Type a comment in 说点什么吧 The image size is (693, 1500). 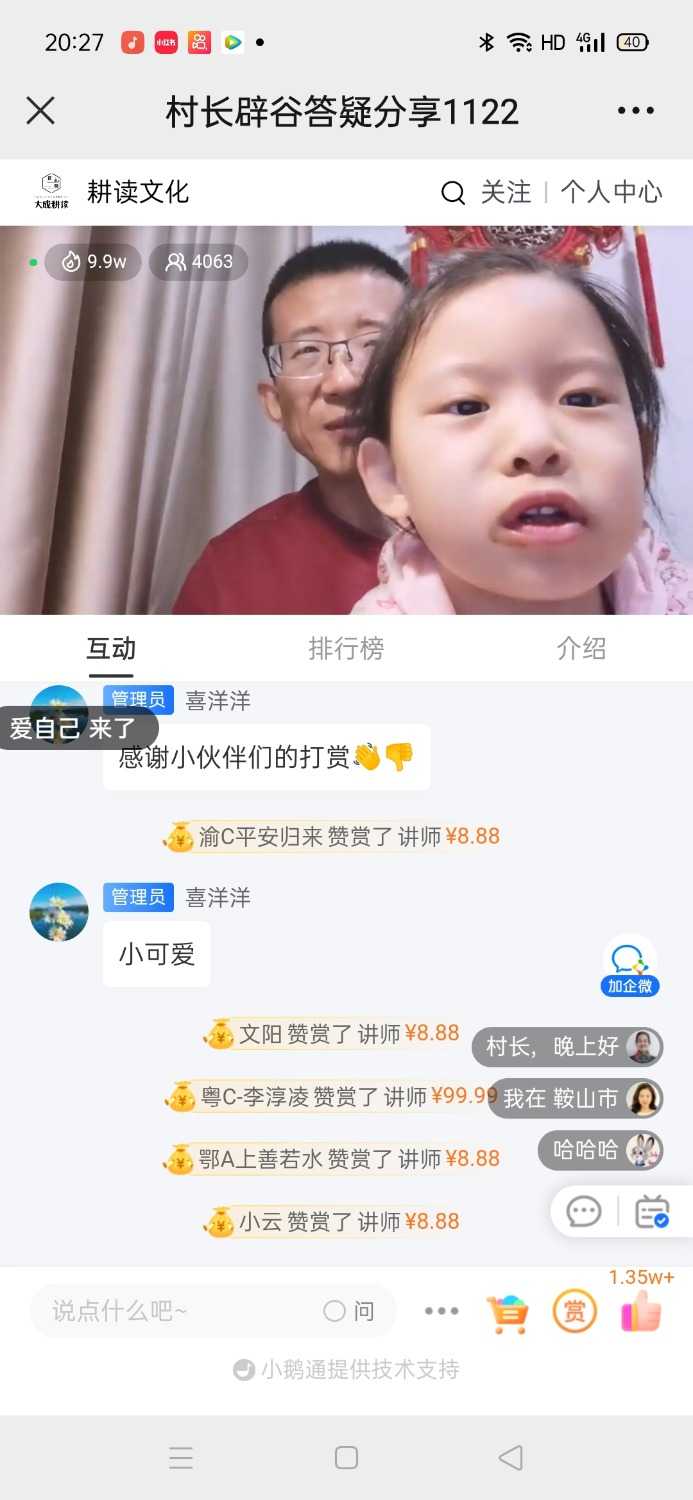(x=170, y=1311)
